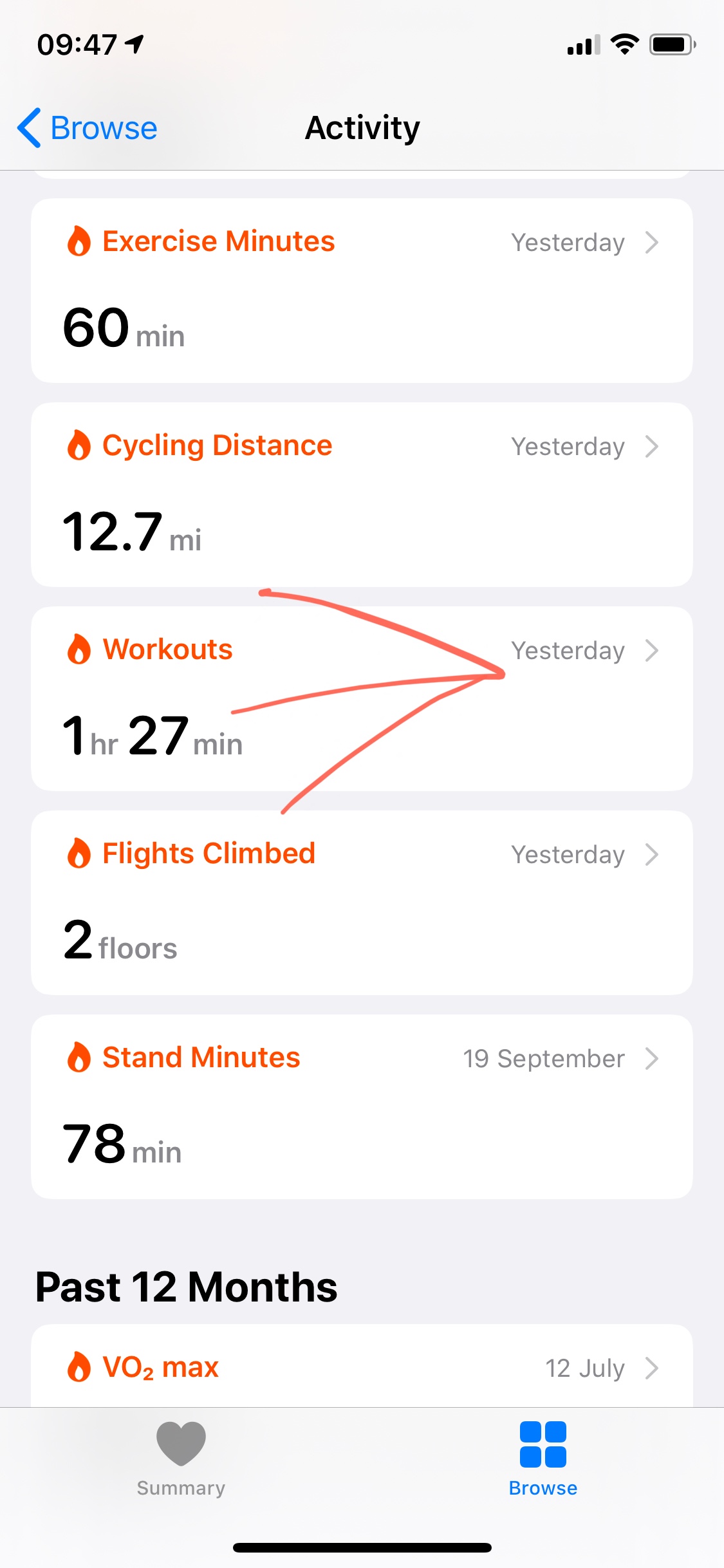View the VO₂ max card
Image resolution: width=724 pixels, height=1568 pixels.
(362, 1367)
